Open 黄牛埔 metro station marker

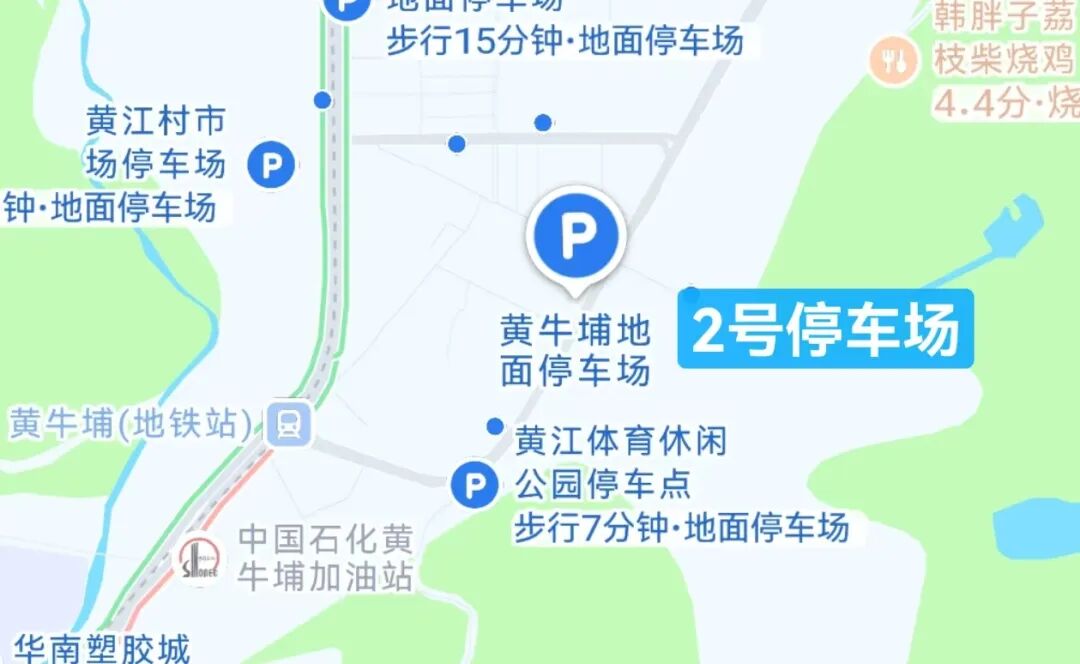click(x=290, y=425)
